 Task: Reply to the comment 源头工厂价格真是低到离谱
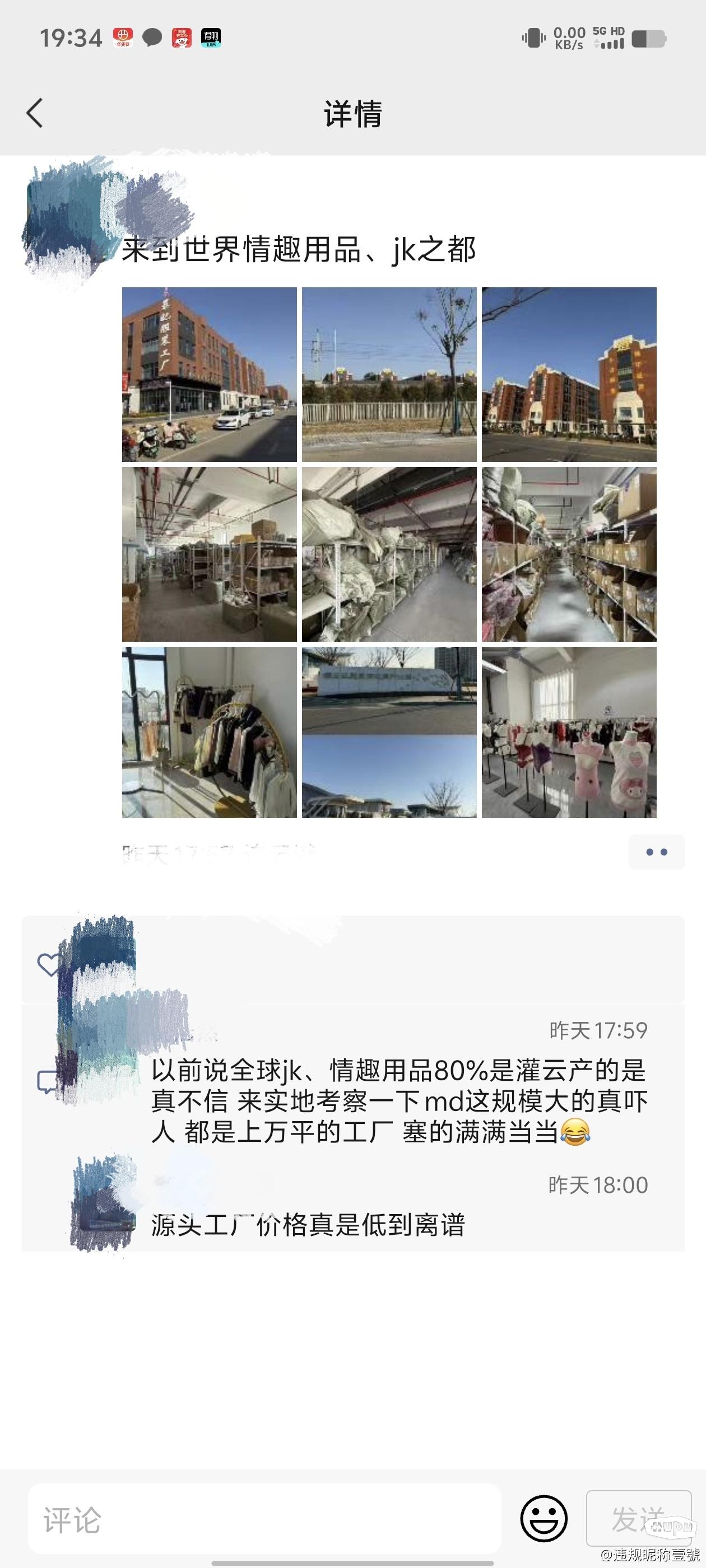click(308, 1224)
